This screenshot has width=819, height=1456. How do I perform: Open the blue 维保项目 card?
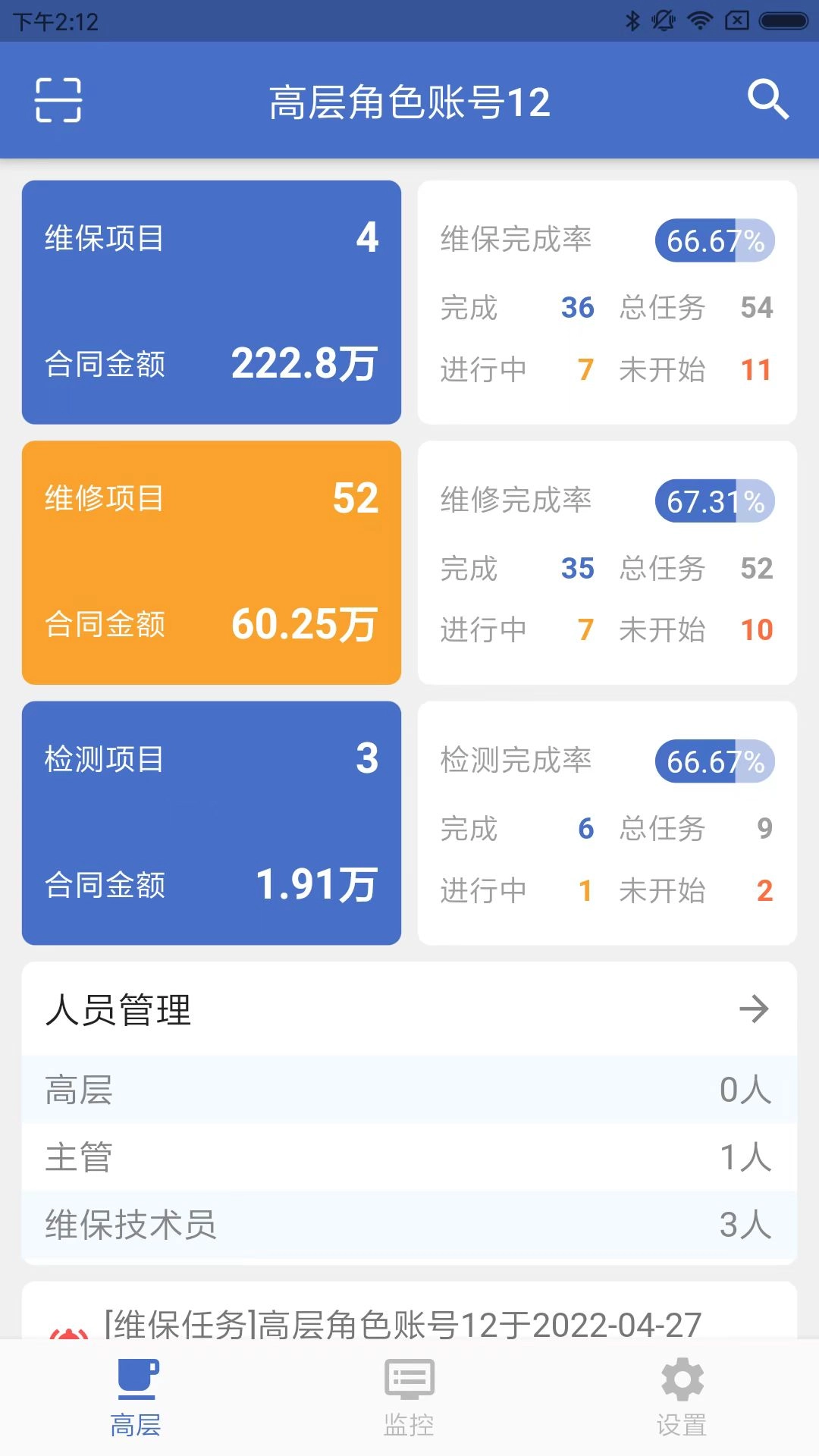211,302
